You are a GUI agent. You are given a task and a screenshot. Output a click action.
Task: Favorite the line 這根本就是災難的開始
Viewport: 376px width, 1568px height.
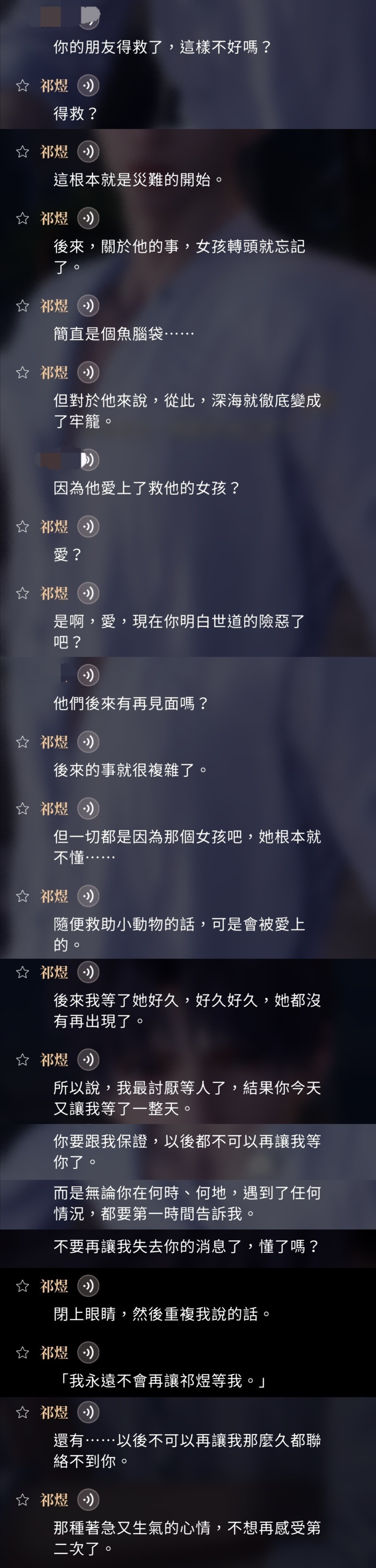click(23, 152)
